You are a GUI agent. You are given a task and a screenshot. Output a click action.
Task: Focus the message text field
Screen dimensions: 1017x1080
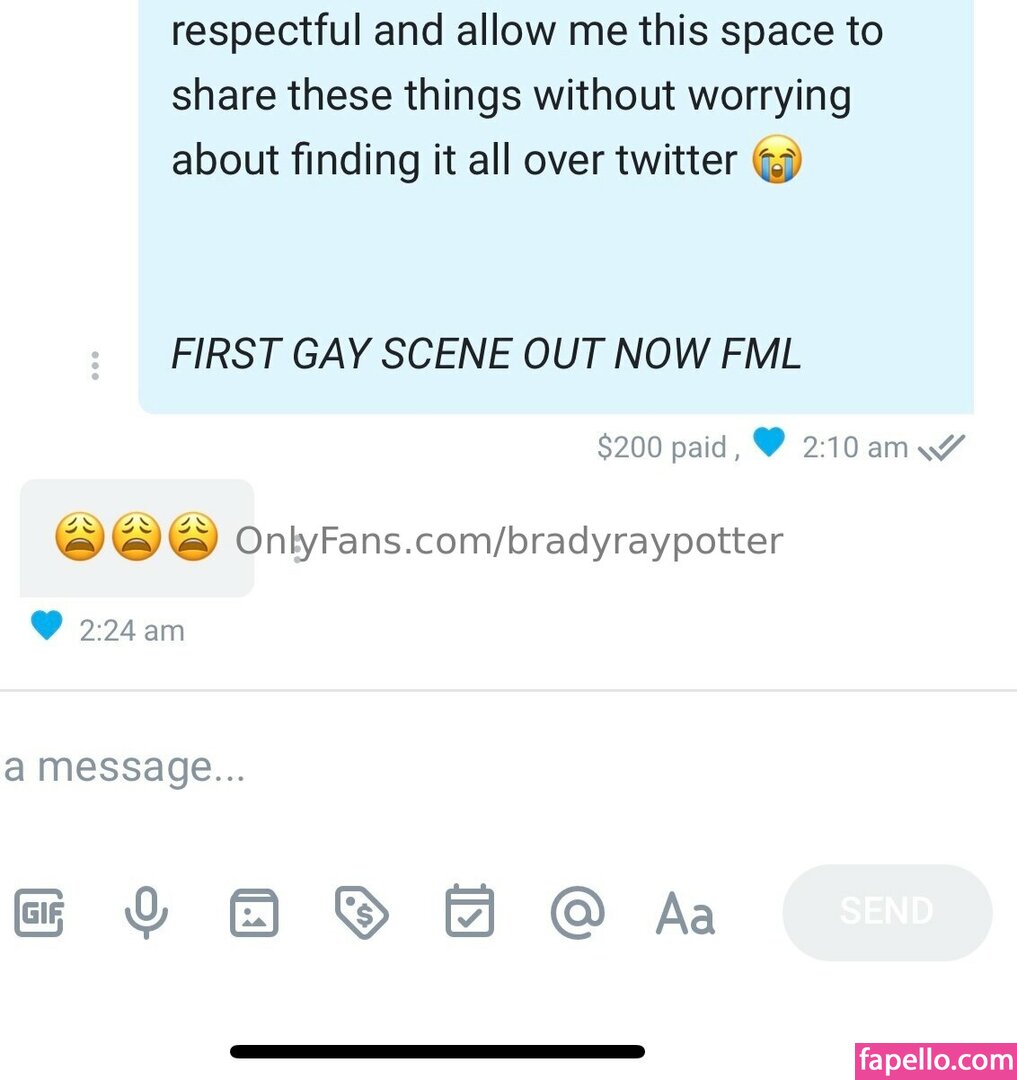400,768
